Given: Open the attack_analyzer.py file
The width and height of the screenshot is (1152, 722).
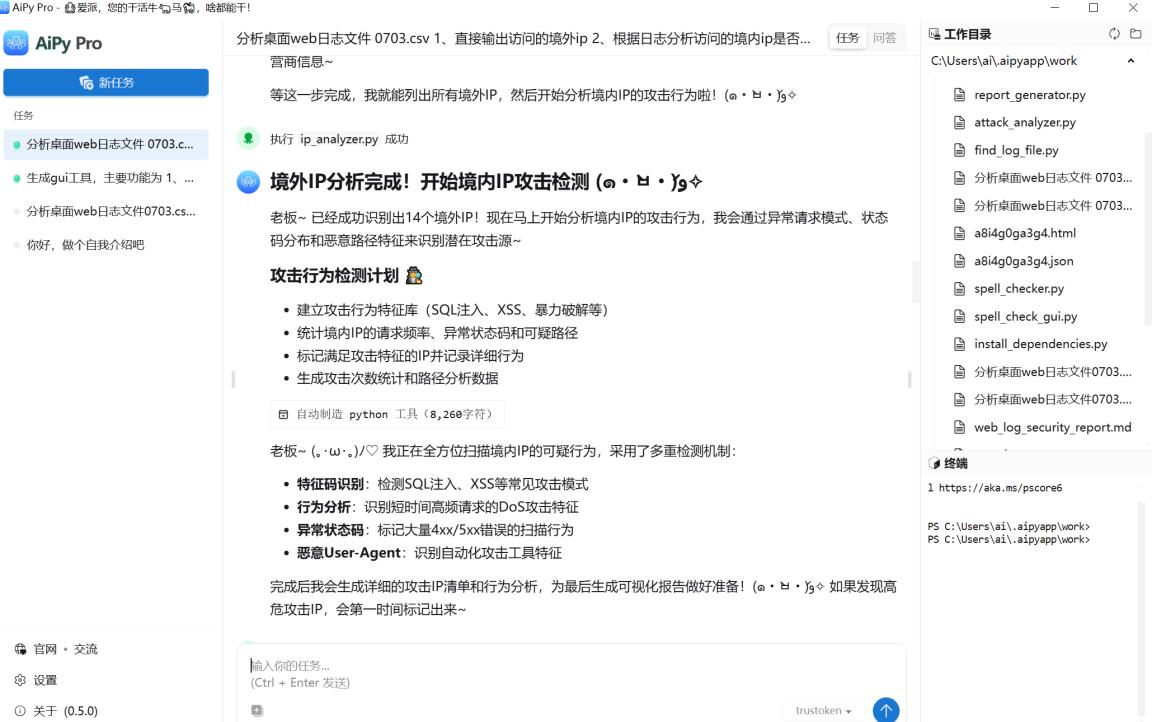Looking at the screenshot, I should click(x=1024, y=122).
